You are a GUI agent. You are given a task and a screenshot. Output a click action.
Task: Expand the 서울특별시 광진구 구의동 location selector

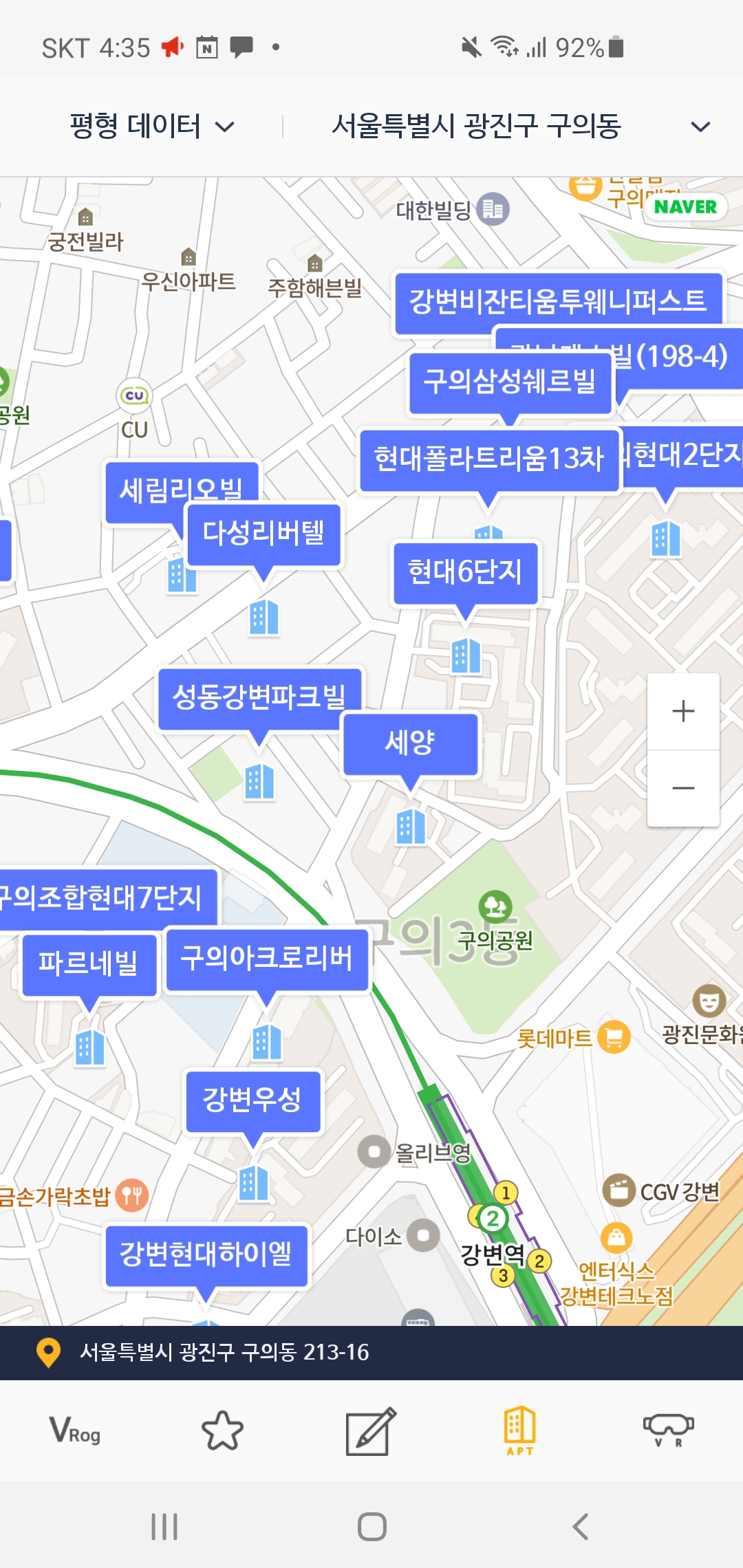pyautogui.click(x=520, y=127)
